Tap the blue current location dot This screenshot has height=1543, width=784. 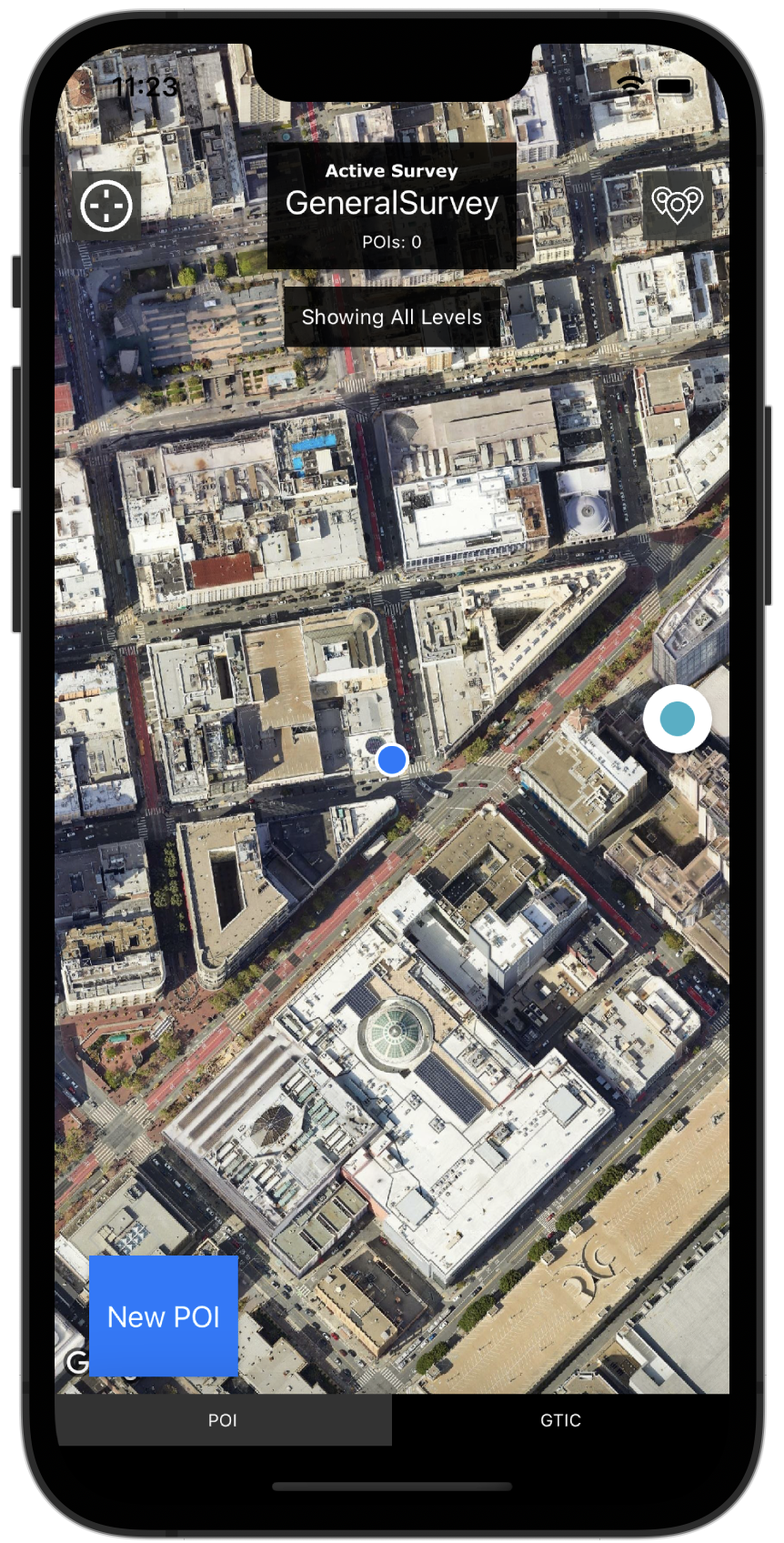click(x=392, y=759)
